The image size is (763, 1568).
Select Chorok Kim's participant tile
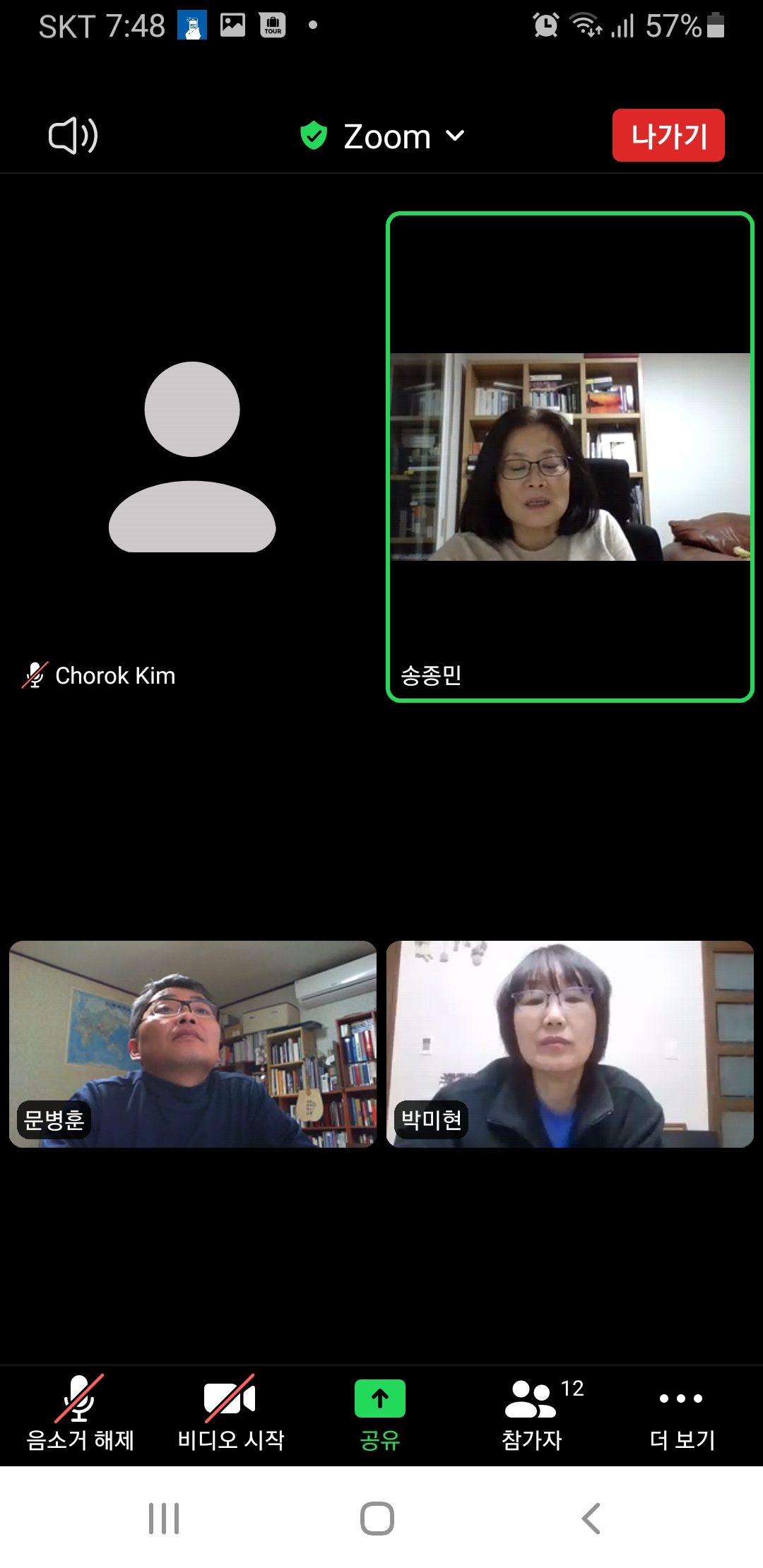[x=192, y=457]
